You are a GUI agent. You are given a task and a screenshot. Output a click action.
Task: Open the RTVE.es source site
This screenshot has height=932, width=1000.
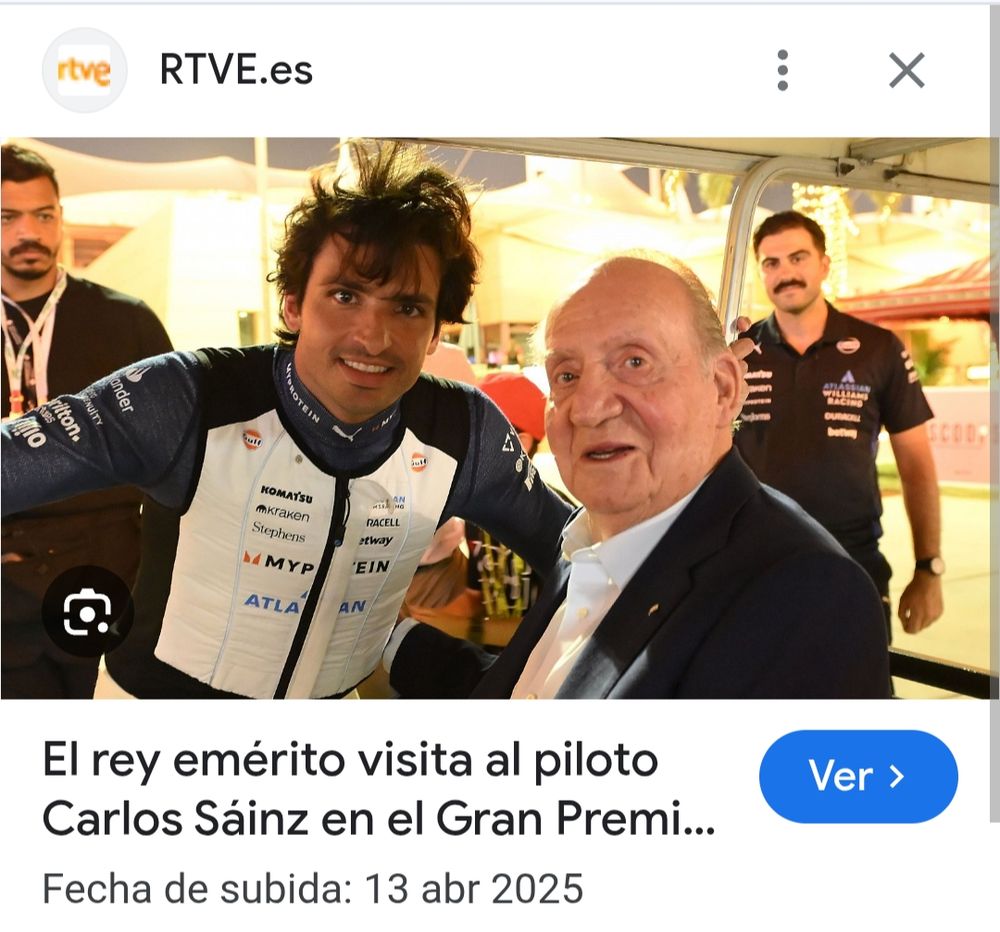click(236, 70)
